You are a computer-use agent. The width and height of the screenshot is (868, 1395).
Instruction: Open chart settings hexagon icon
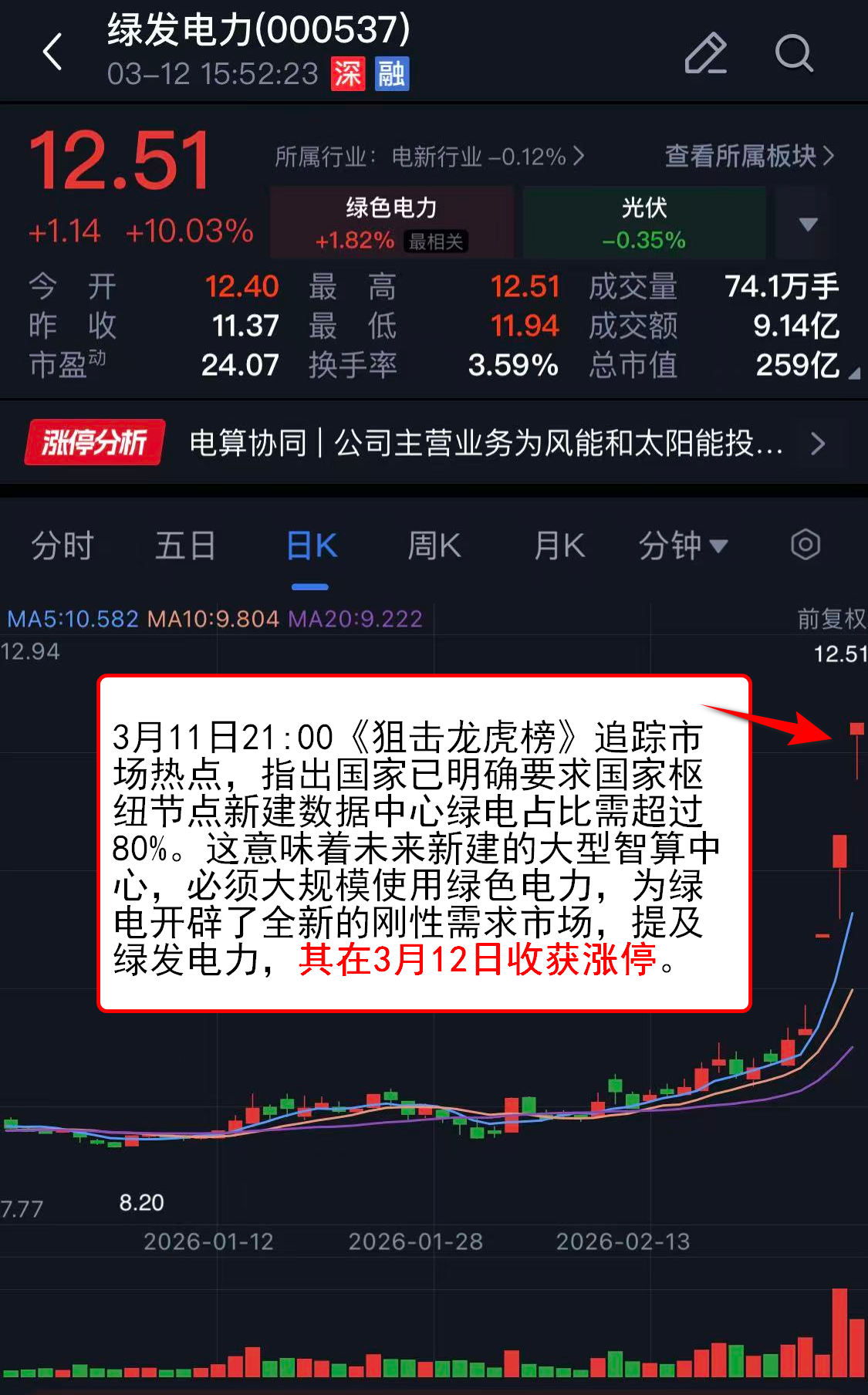pos(805,545)
